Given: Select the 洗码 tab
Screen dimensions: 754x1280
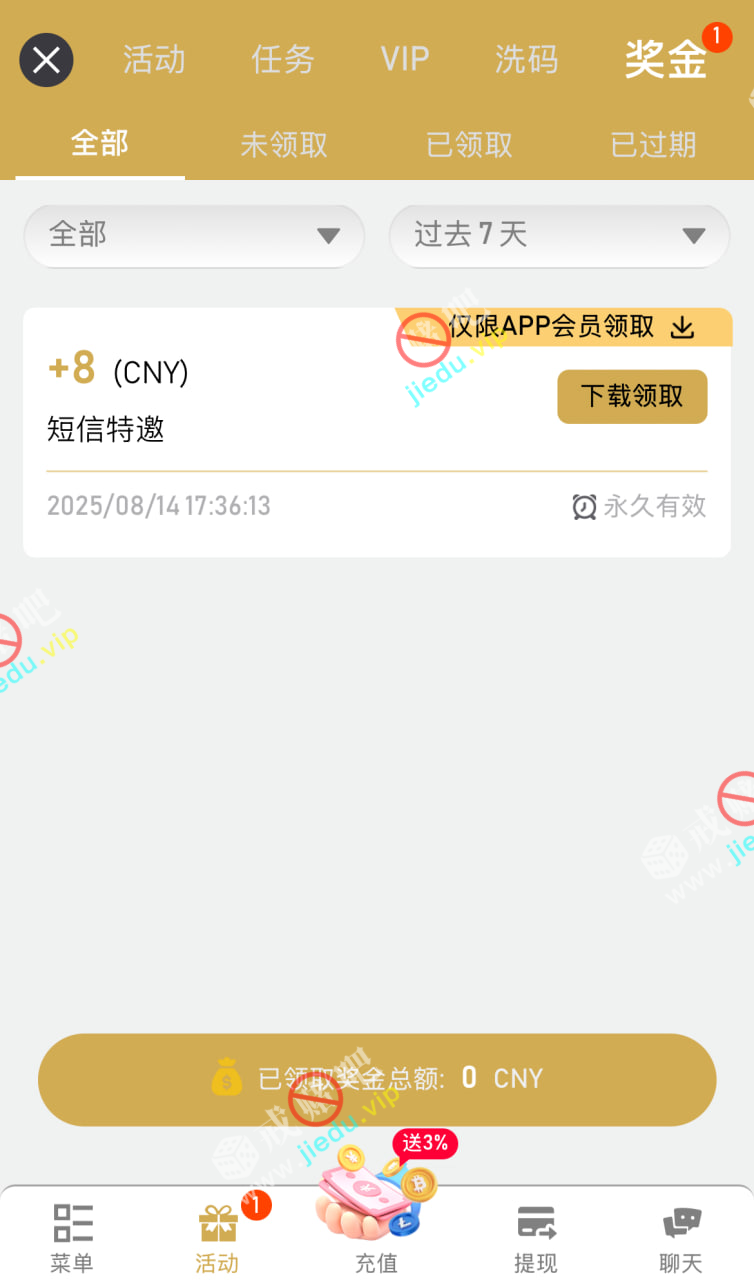Looking at the screenshot, I should (x=526, y=60).
